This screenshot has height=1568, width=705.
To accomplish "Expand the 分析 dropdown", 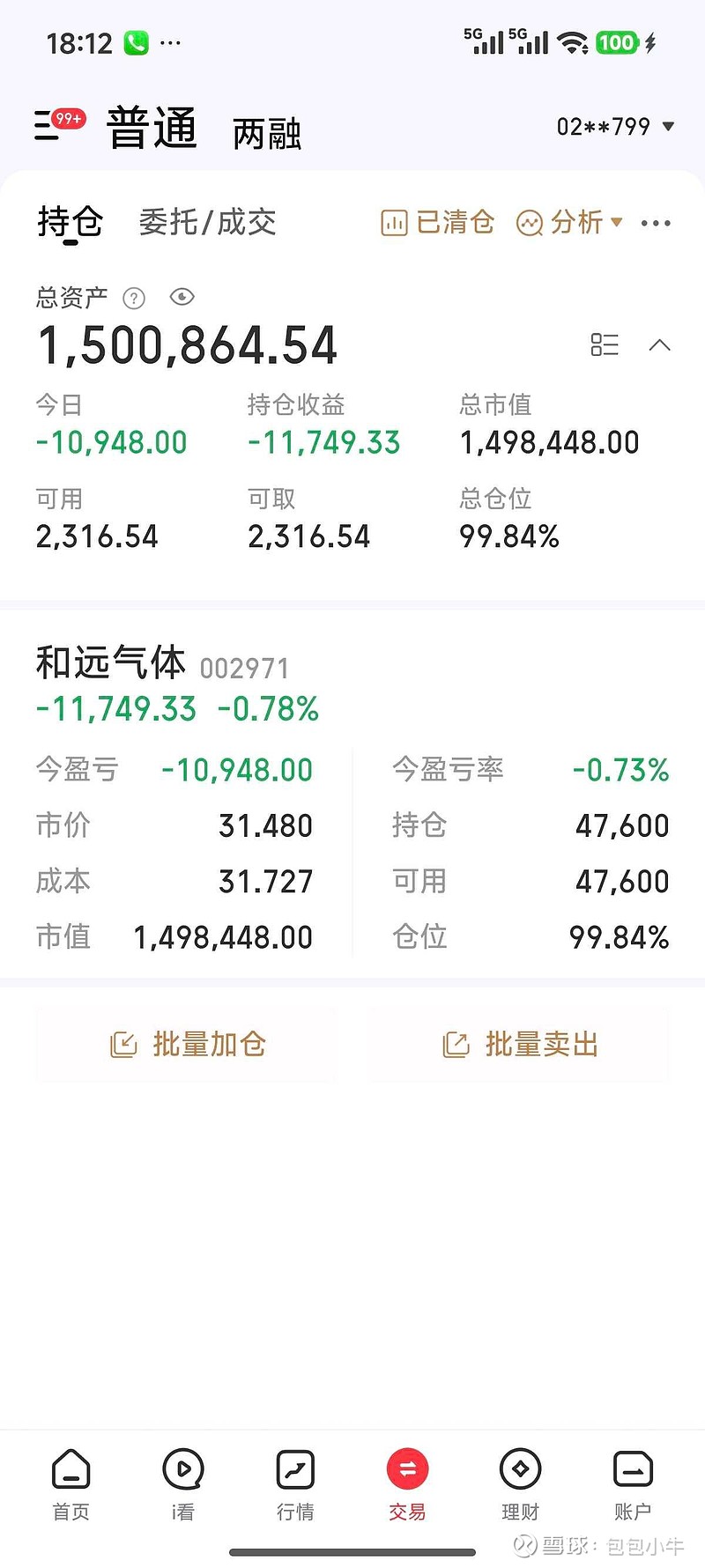I will 569,223.
